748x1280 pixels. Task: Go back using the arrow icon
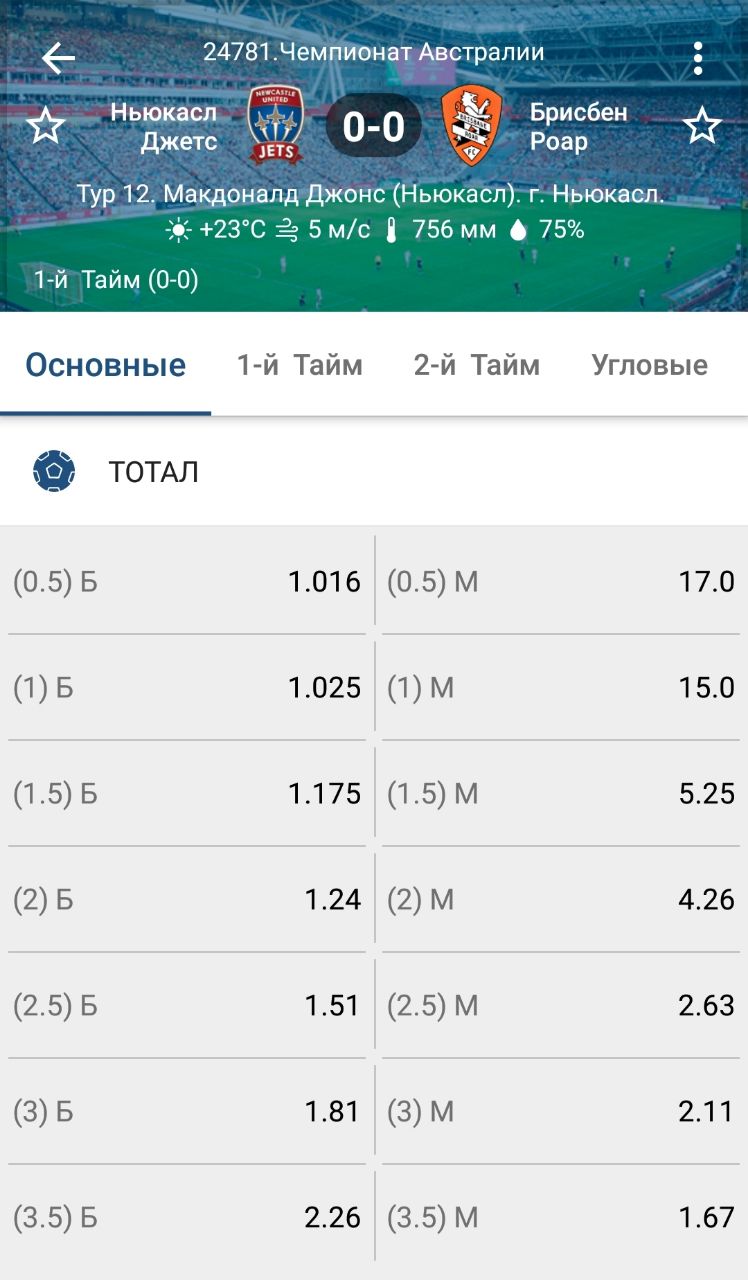pos(58,58)
